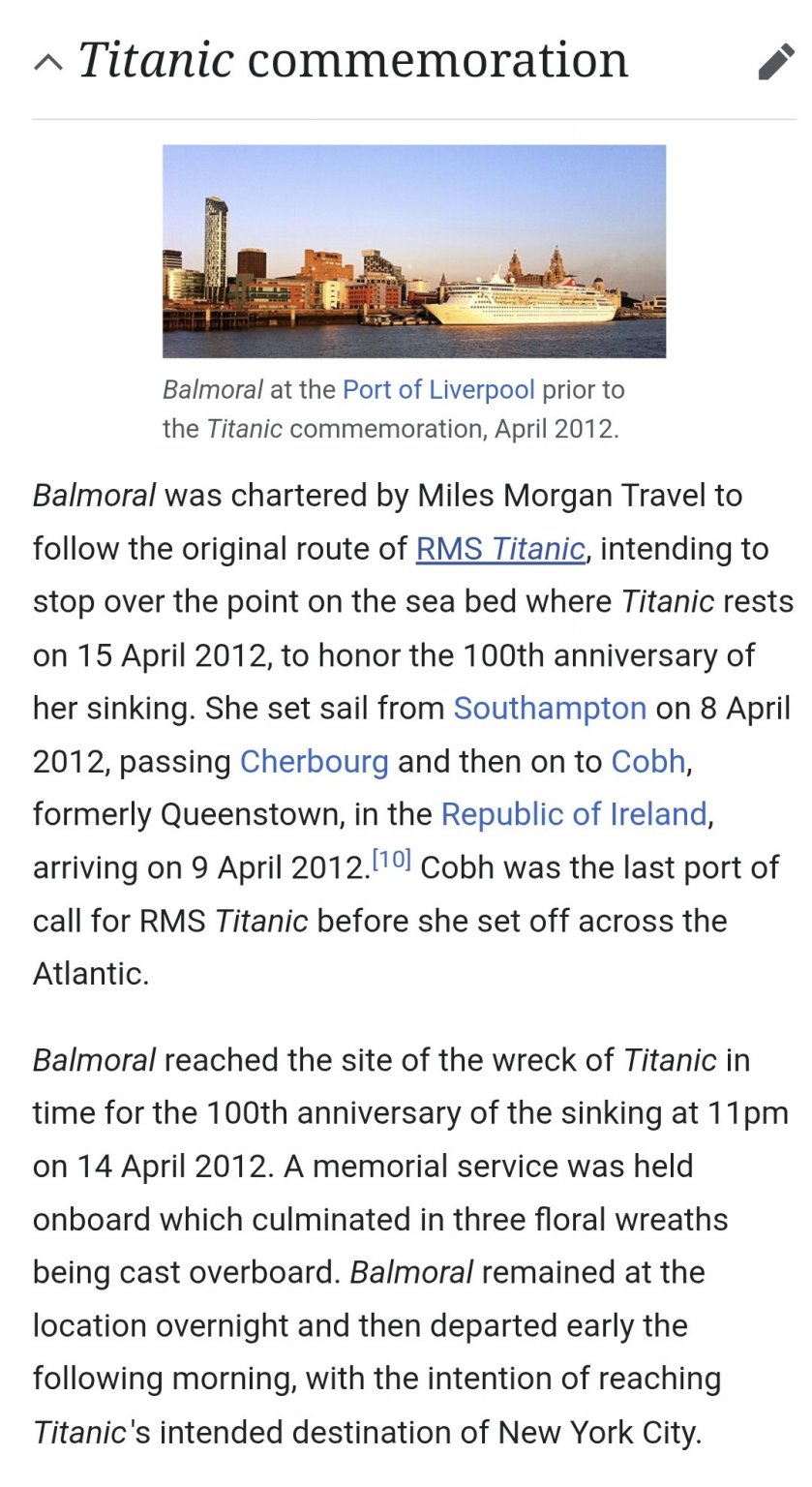This screenshot has height=1487, width=812.
Task: Open the Southampton article link
Action: pyautogui.click(x=550, y=709)
